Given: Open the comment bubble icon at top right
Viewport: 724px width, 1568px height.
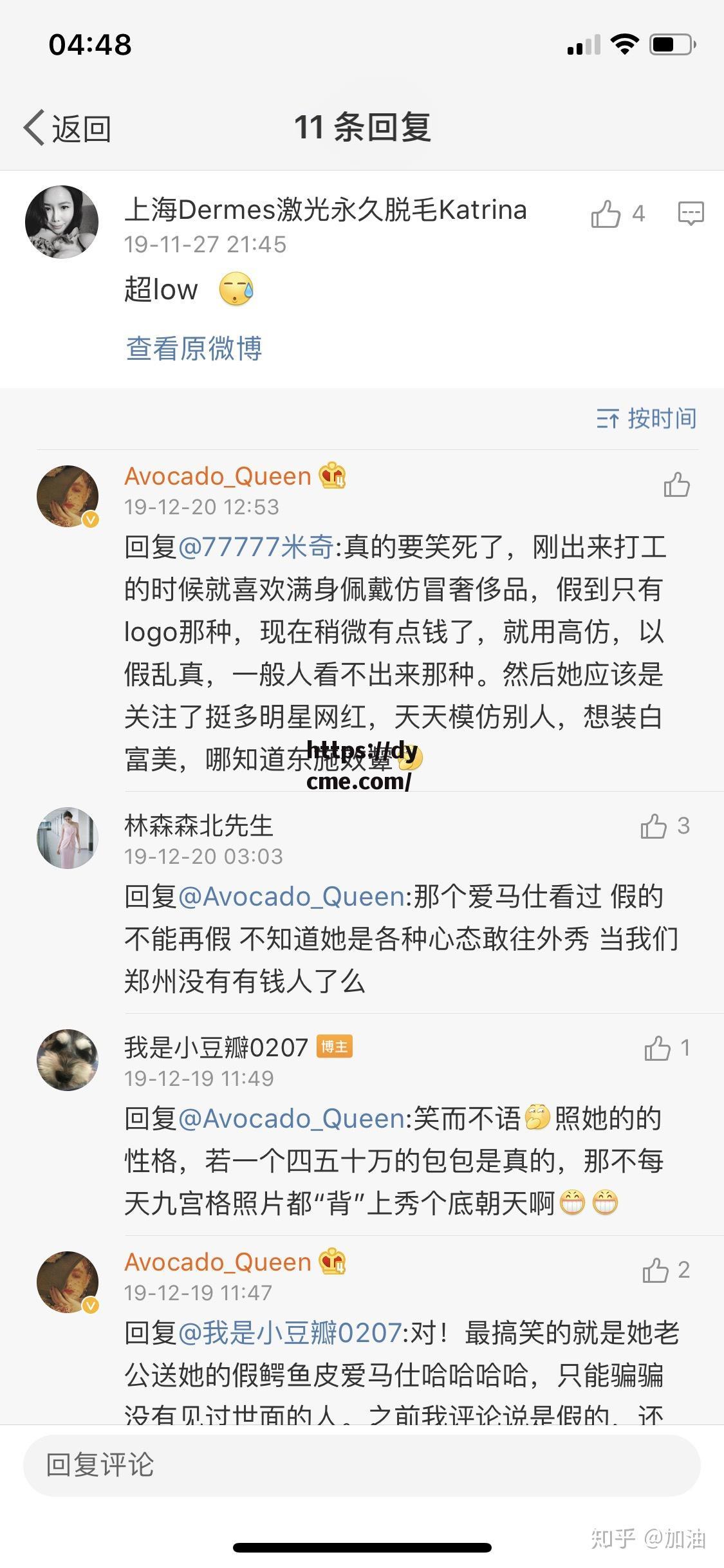Looking at the screenshot, I should (x=689, y=214).
